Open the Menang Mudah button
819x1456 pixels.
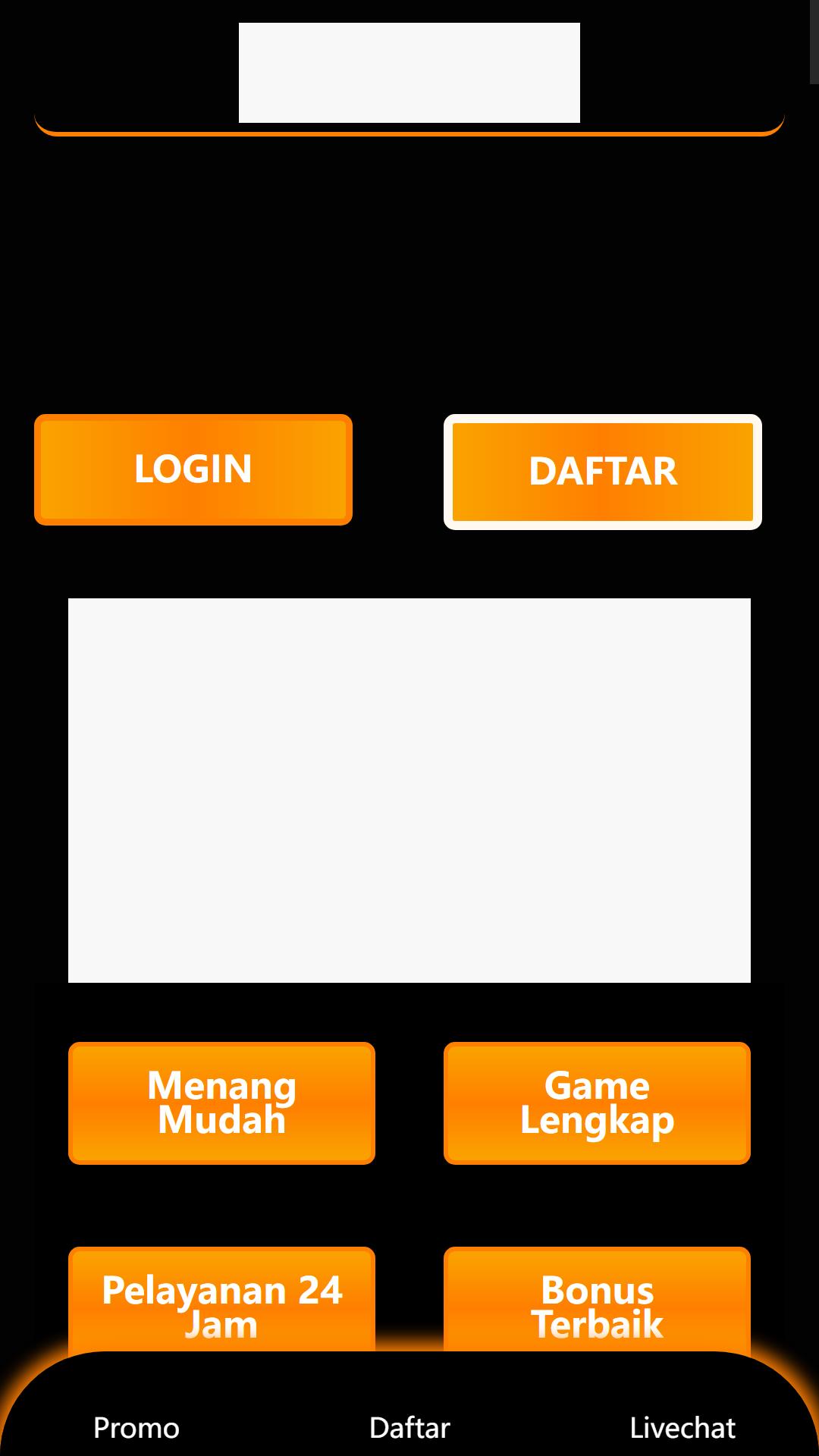tap(221, 1103)
